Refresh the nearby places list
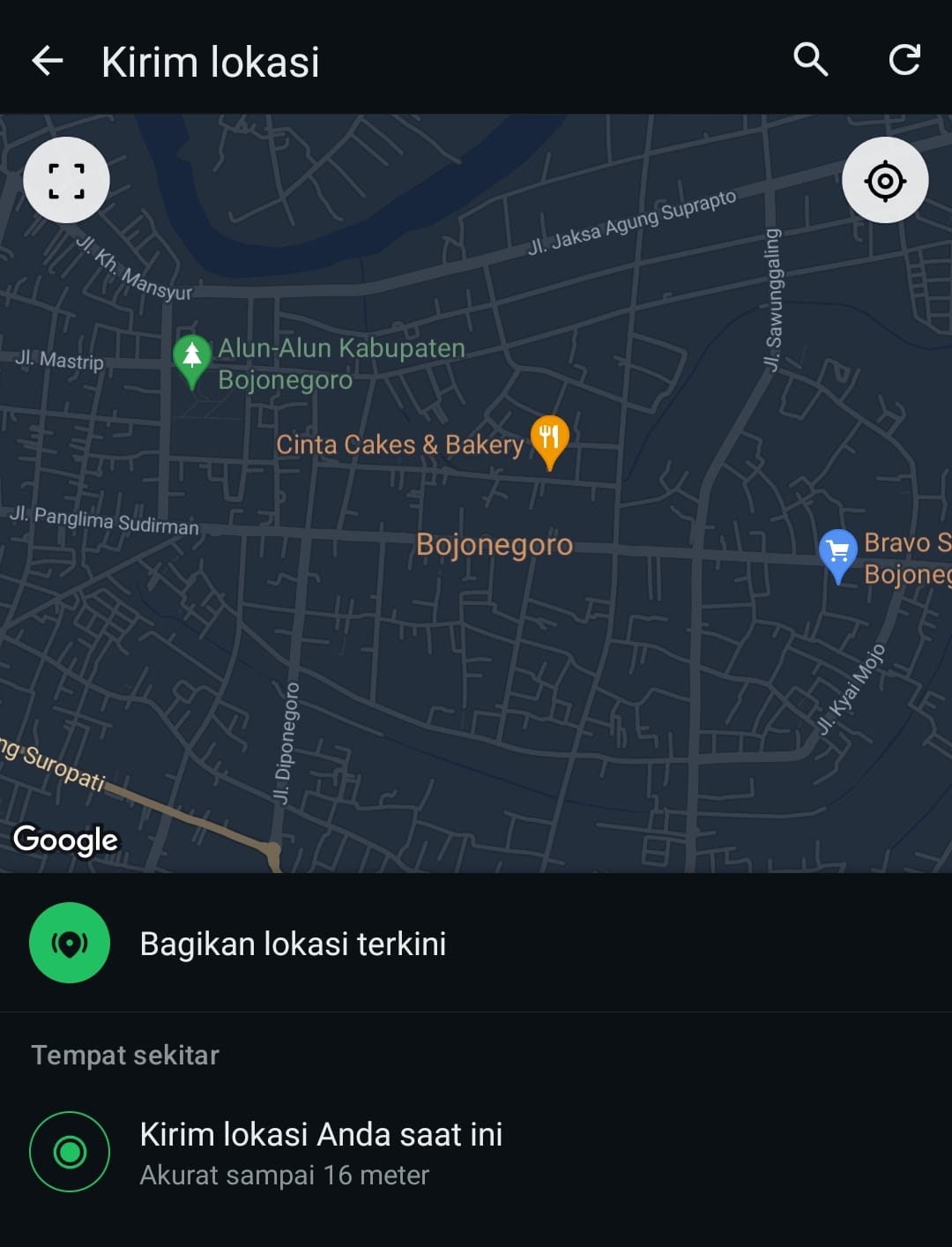The width and height of the screenshot is (952, 1247). point(904,60)
